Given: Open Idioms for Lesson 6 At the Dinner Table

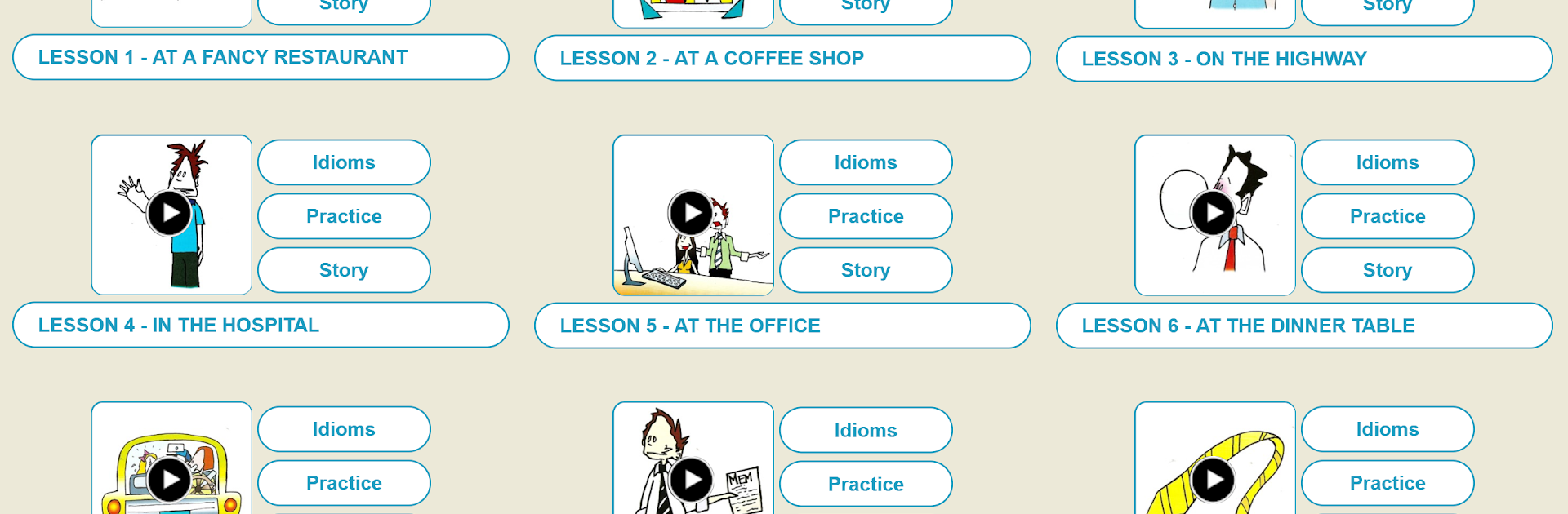Looking at the screenshot, I should pyautogui.click(x=1388, y=162).
